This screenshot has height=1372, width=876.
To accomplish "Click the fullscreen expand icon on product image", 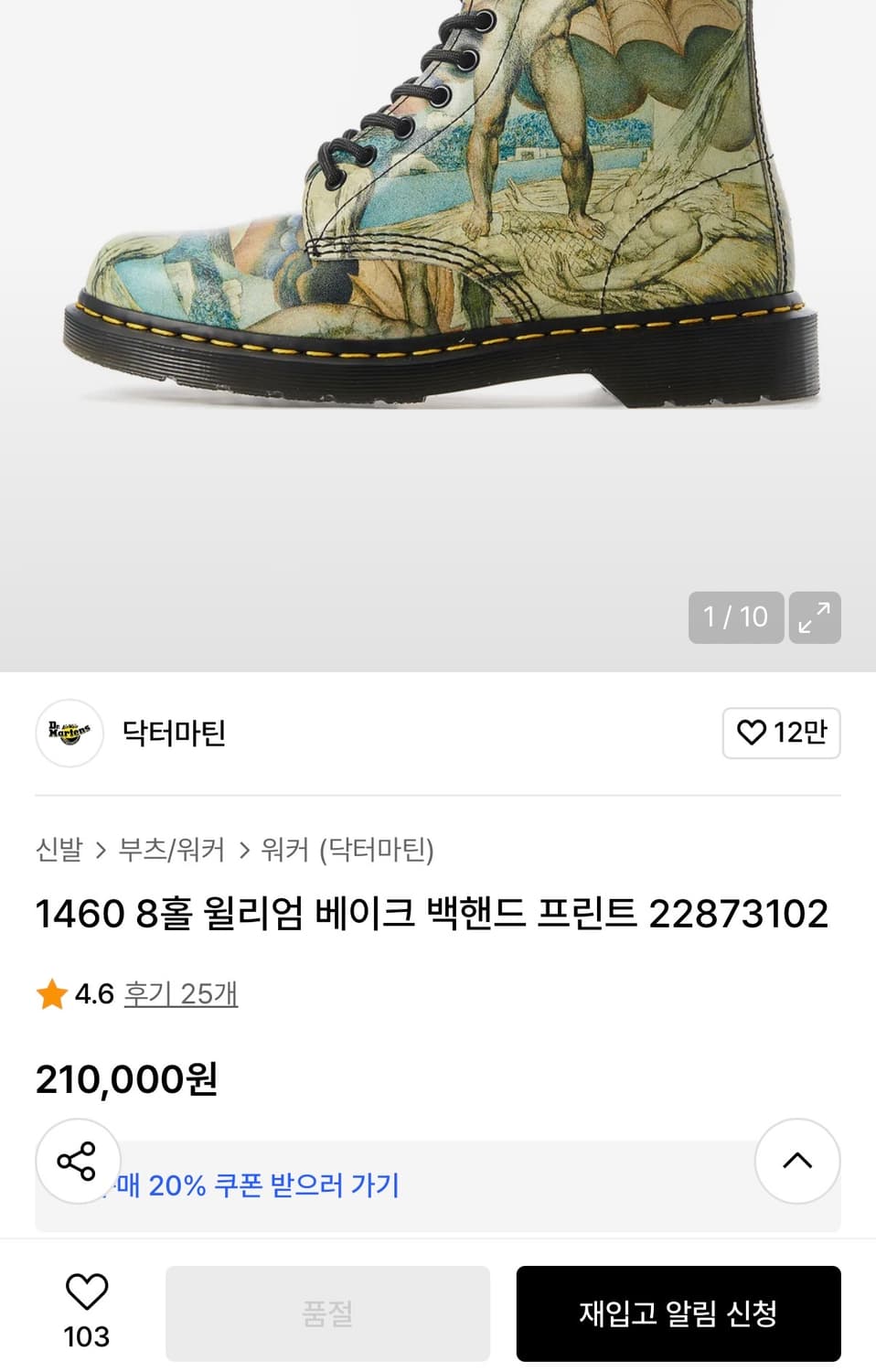I will click(x=814, y=618).
